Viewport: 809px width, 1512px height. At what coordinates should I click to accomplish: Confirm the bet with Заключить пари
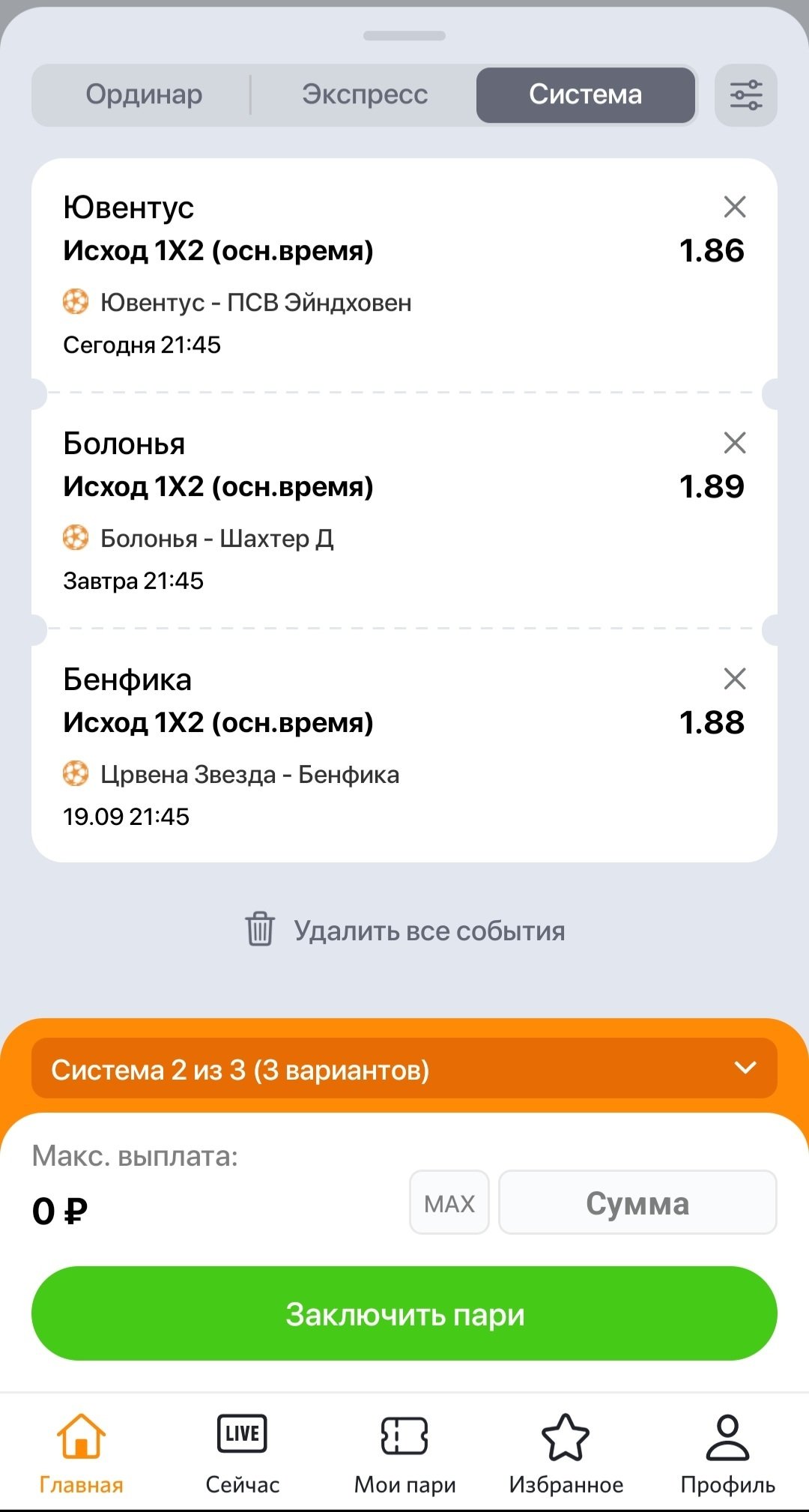point(404,1313)
